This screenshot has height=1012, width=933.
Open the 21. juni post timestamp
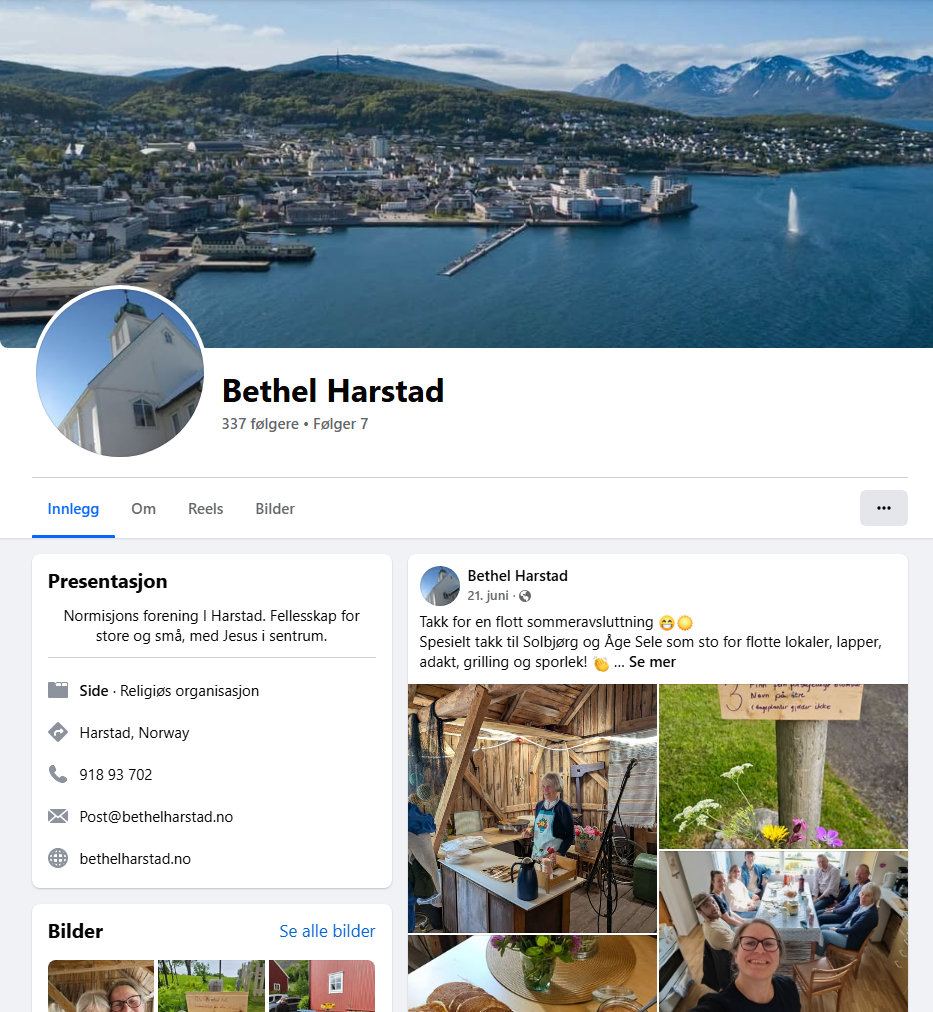click(x=488, y=596)
